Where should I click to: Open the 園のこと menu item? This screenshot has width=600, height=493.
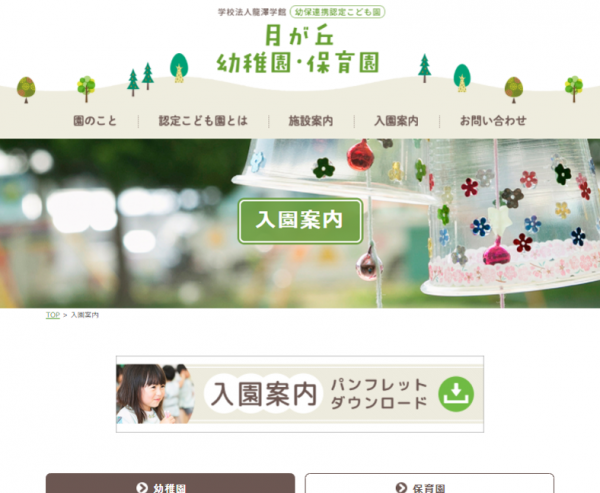tap(95, 121)
